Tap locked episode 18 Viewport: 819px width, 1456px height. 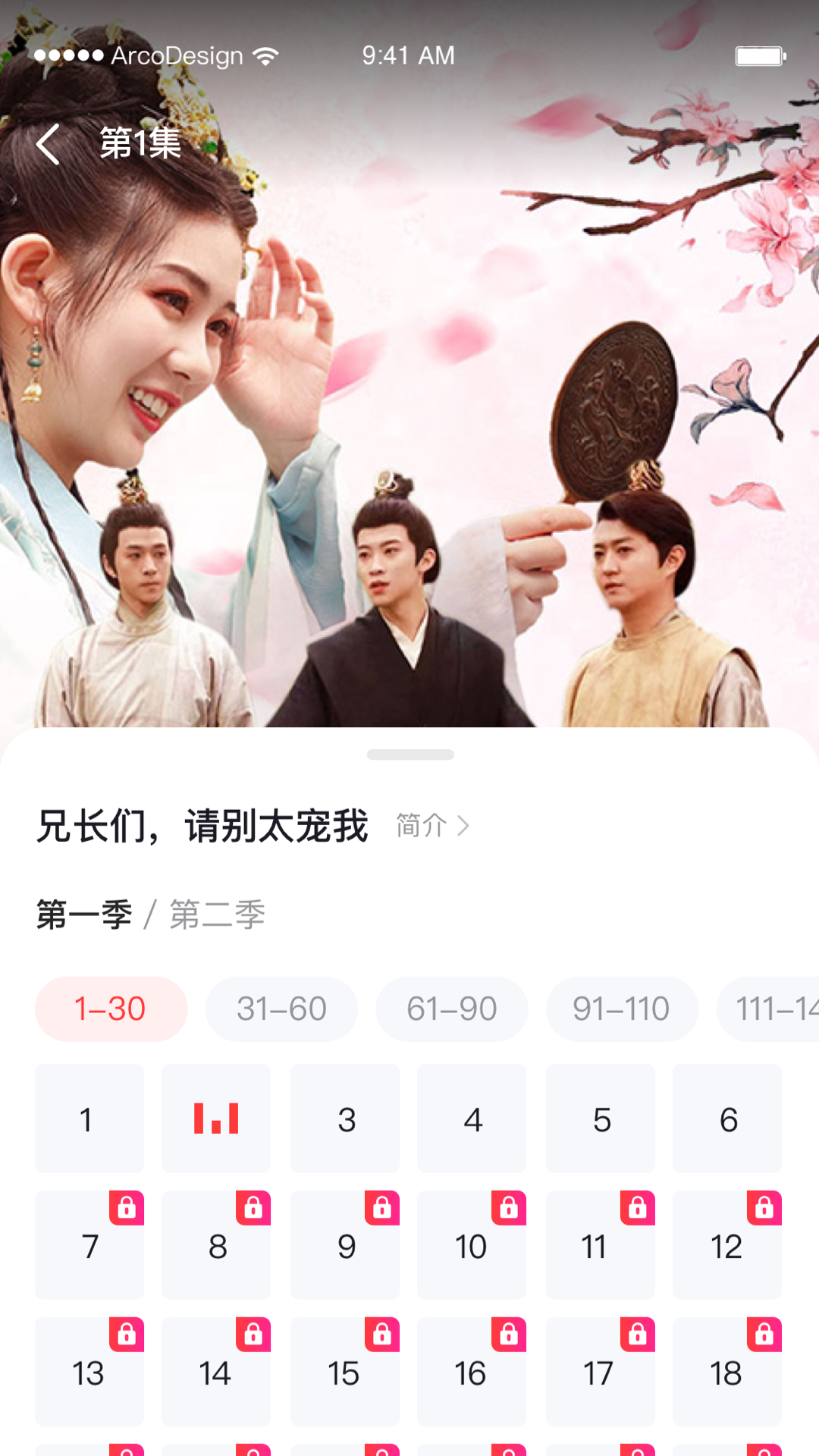tap(727, 1372)
